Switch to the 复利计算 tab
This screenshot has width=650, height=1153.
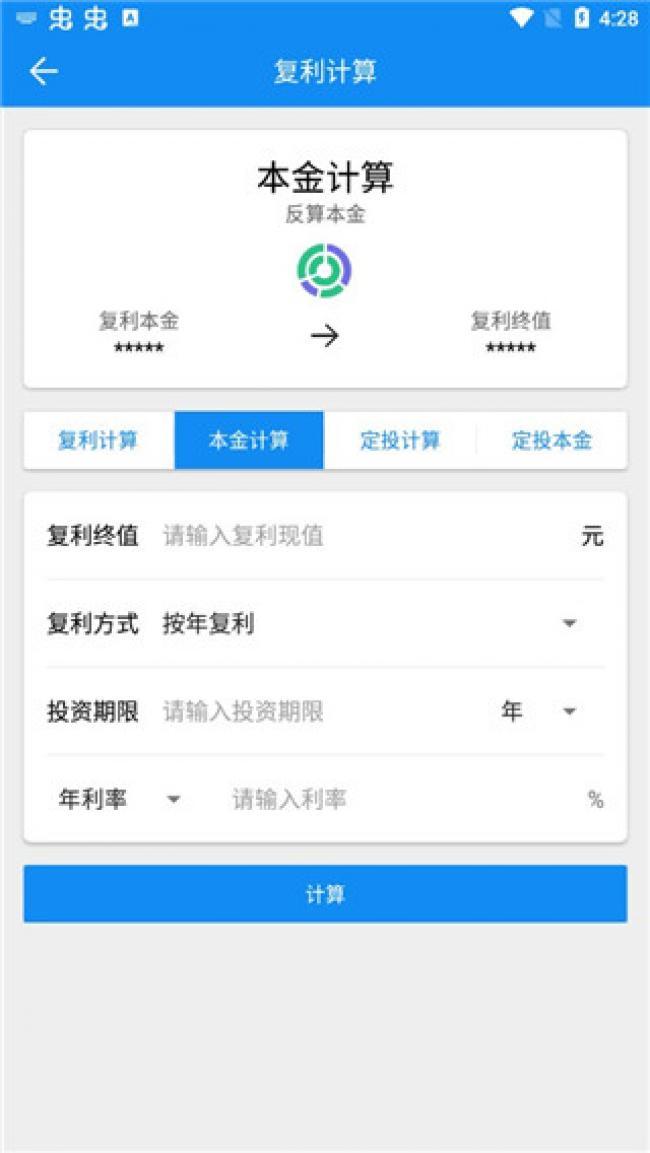[x=98, y=440]
